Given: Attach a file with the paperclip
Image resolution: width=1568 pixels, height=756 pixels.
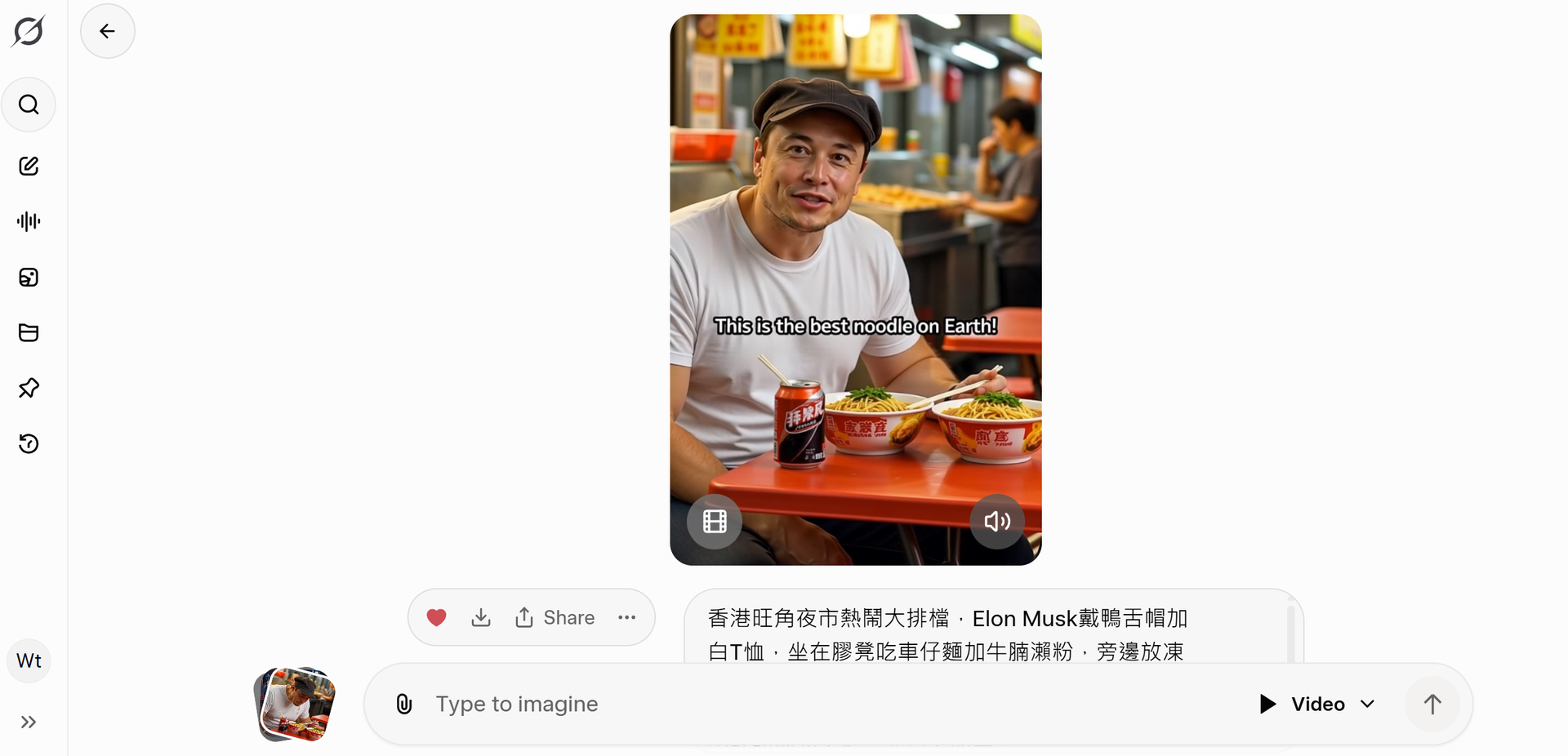Looking at the screenshot, I should point(404,704).
